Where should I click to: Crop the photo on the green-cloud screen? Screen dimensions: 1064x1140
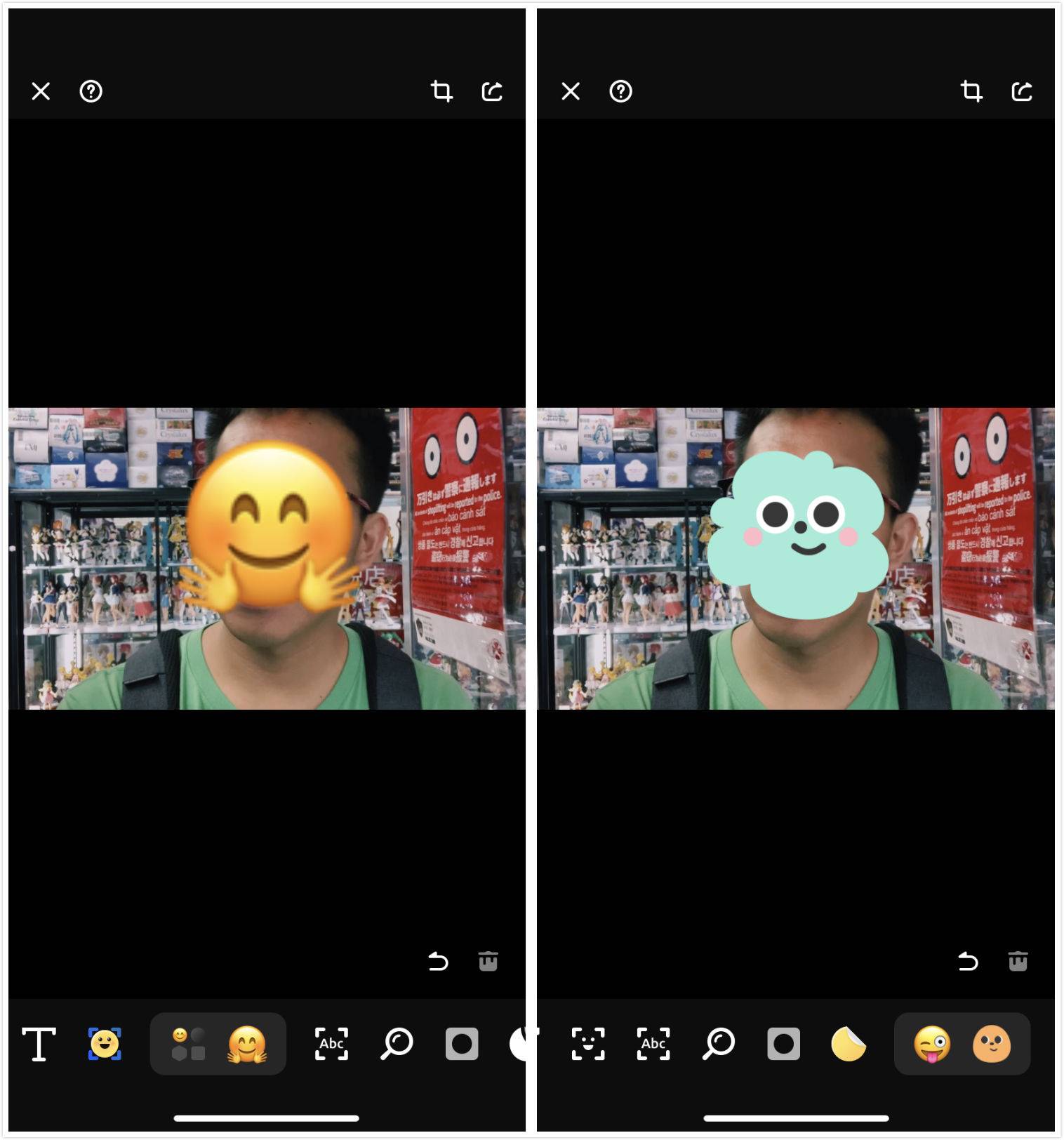(x=971, y=91)
